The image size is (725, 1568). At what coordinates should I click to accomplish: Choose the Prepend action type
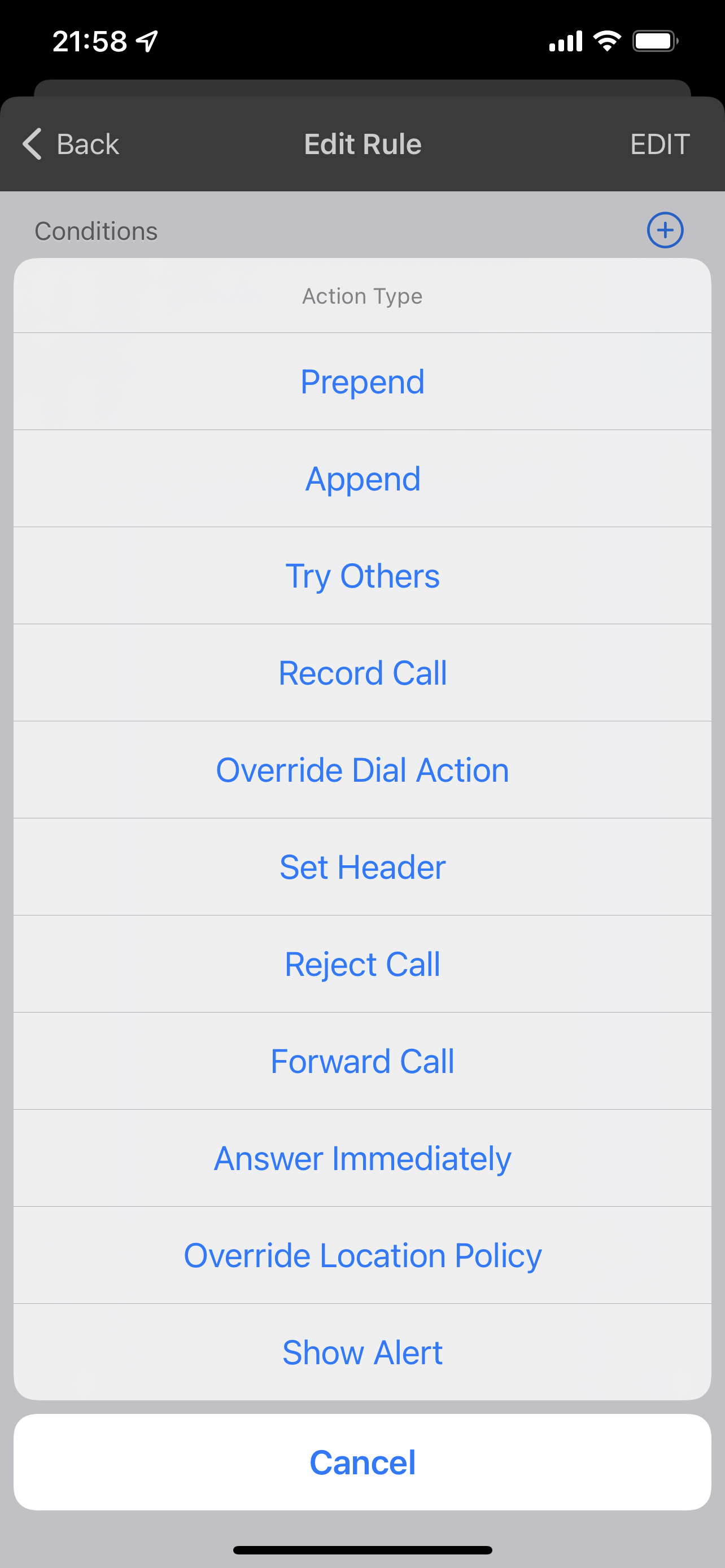click(362, 382)
